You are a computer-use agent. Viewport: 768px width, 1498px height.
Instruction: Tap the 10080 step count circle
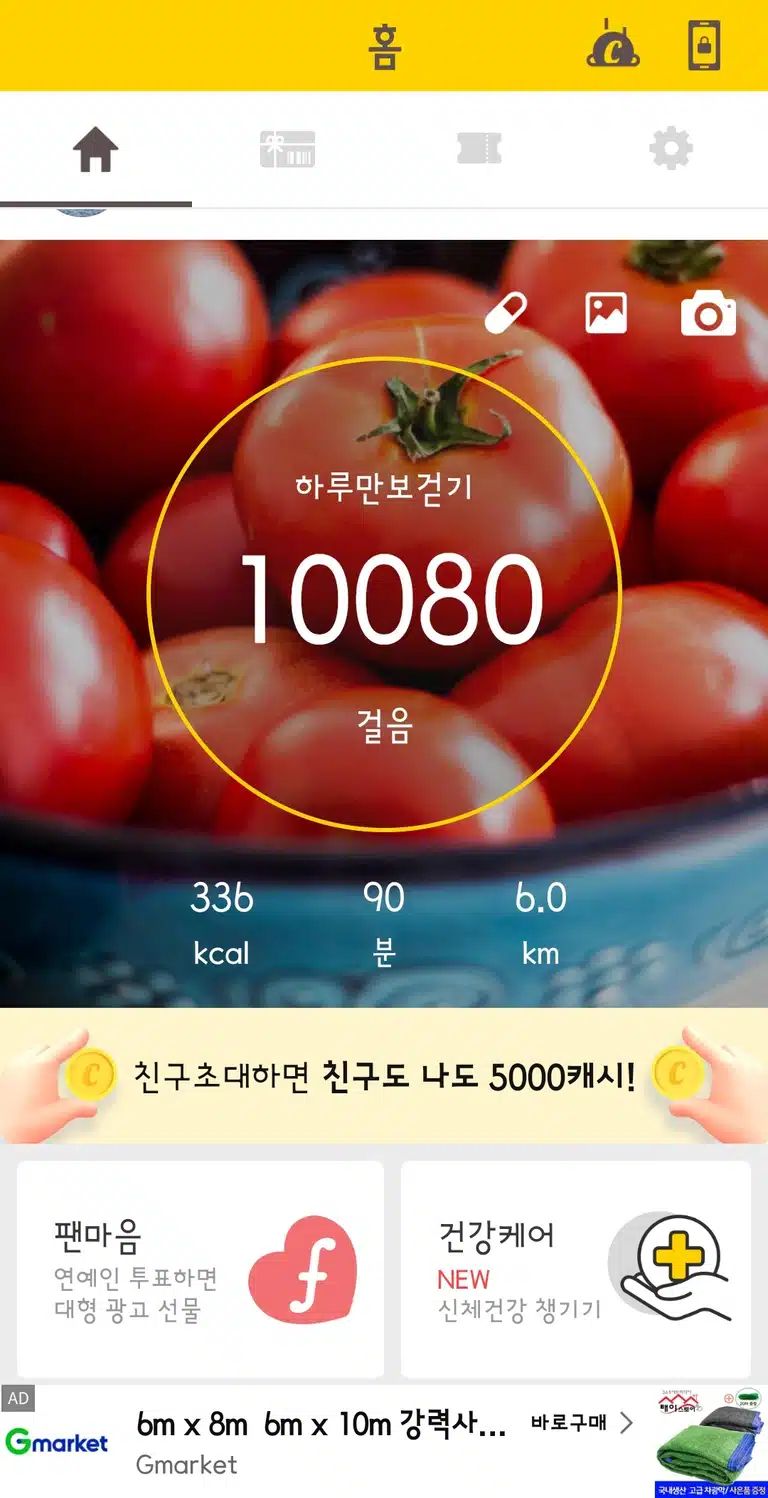[384, 594]
